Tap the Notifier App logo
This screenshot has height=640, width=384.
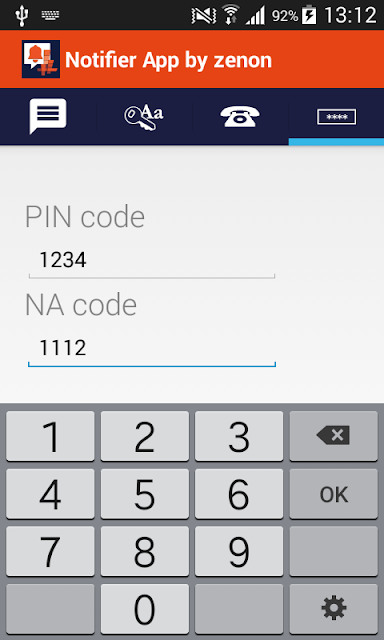[x=41, y=59]
